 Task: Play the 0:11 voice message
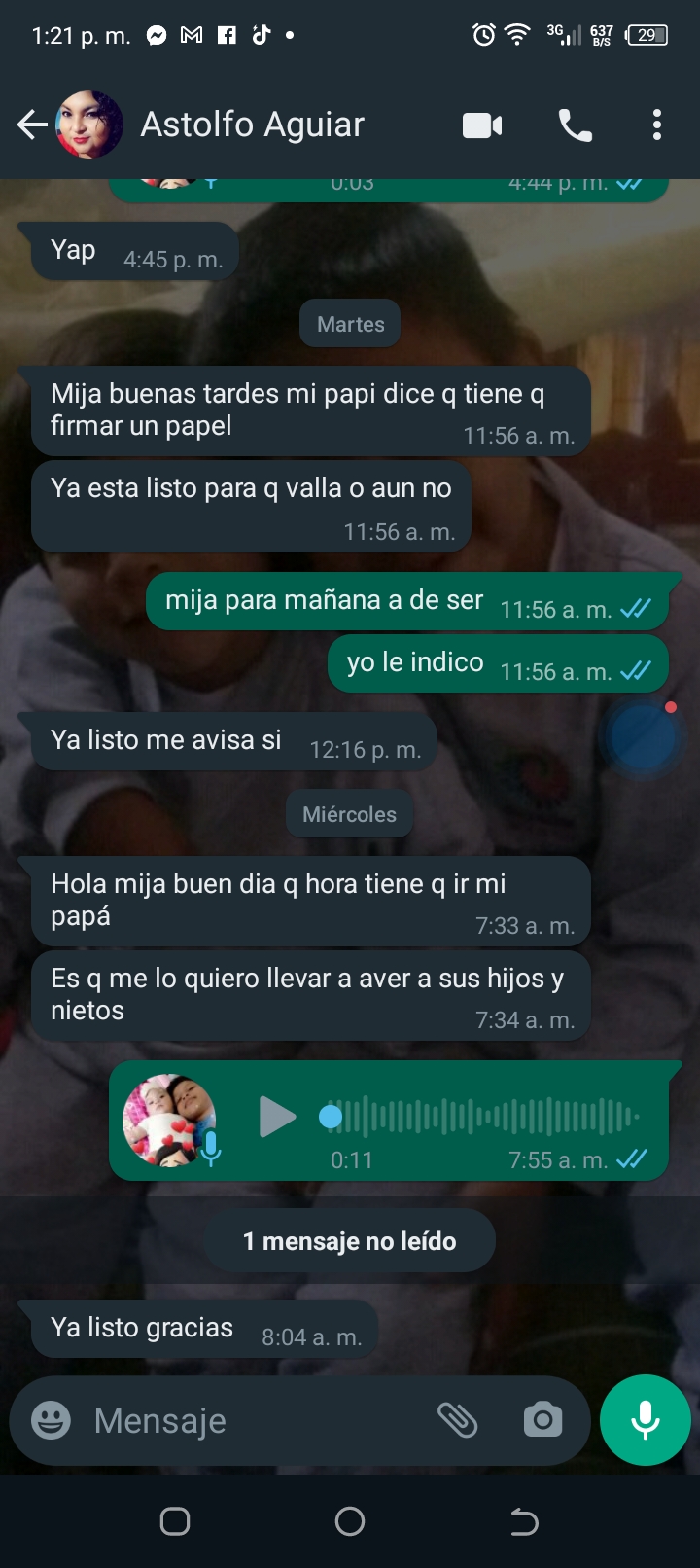pyautogui.click(x=277, y=1117)
